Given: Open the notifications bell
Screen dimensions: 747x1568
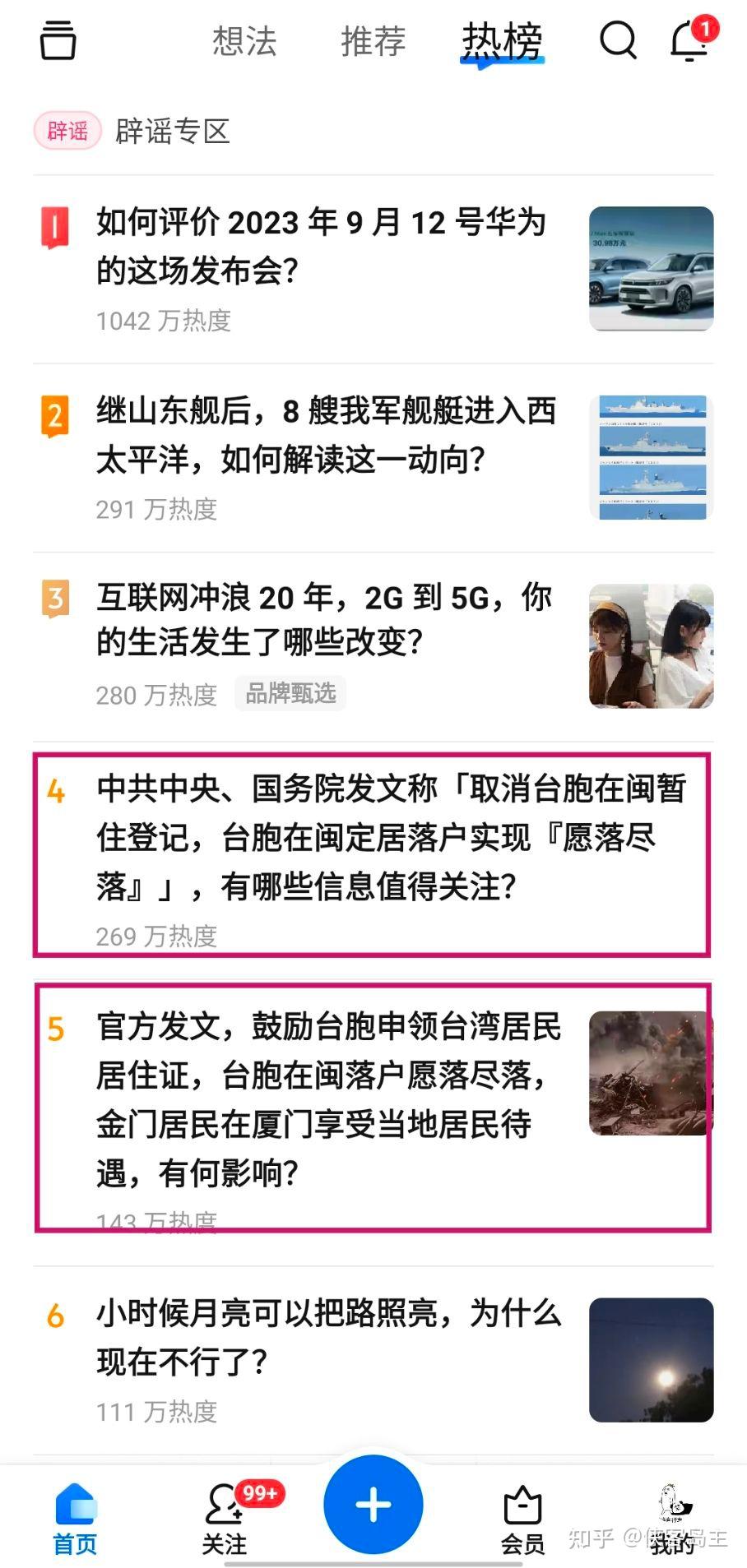Looking at the screenshot, I should pyautogui.click(x=689, y=40).
